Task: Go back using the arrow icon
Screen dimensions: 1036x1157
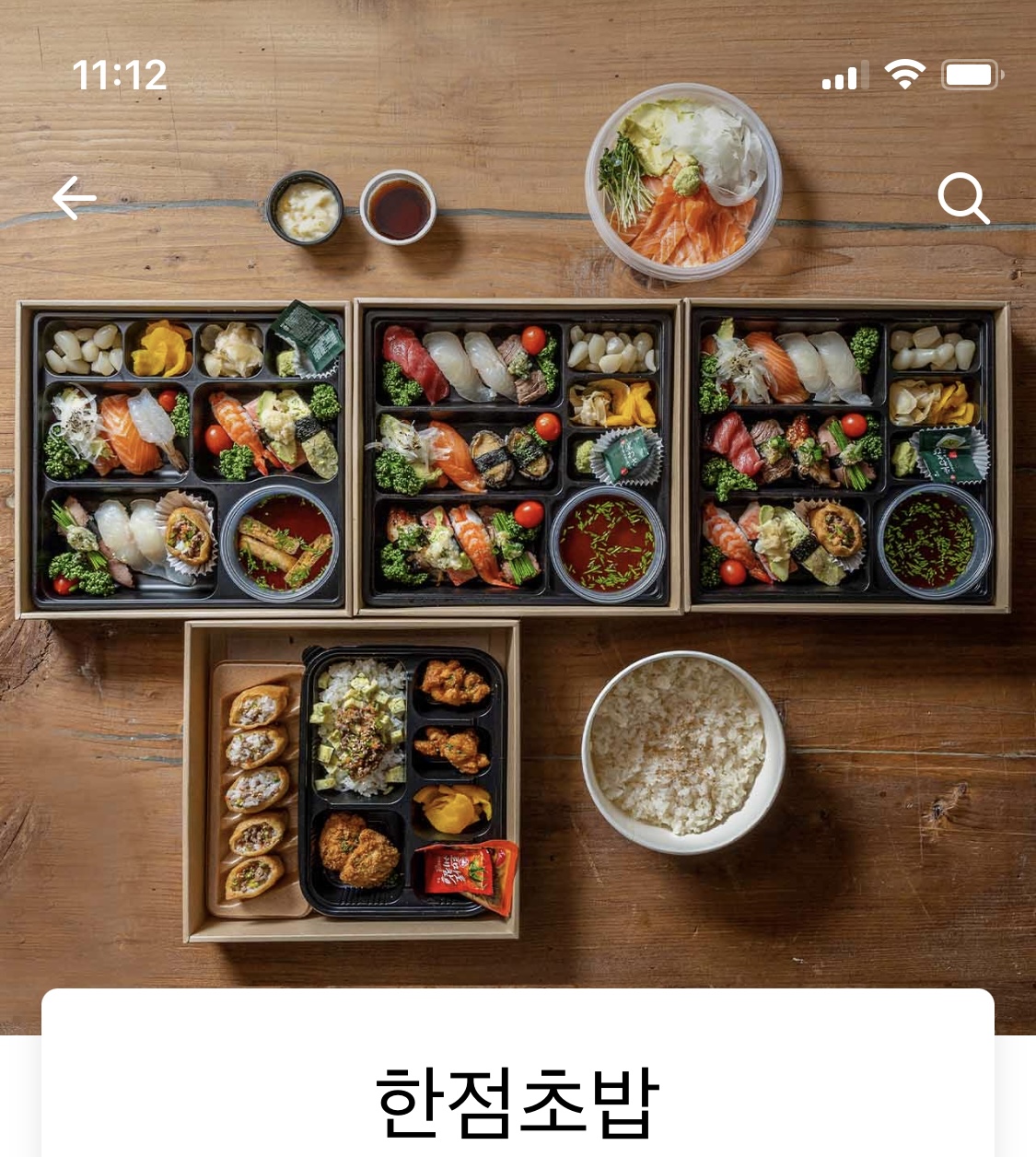Action: (x=75, y=198)
